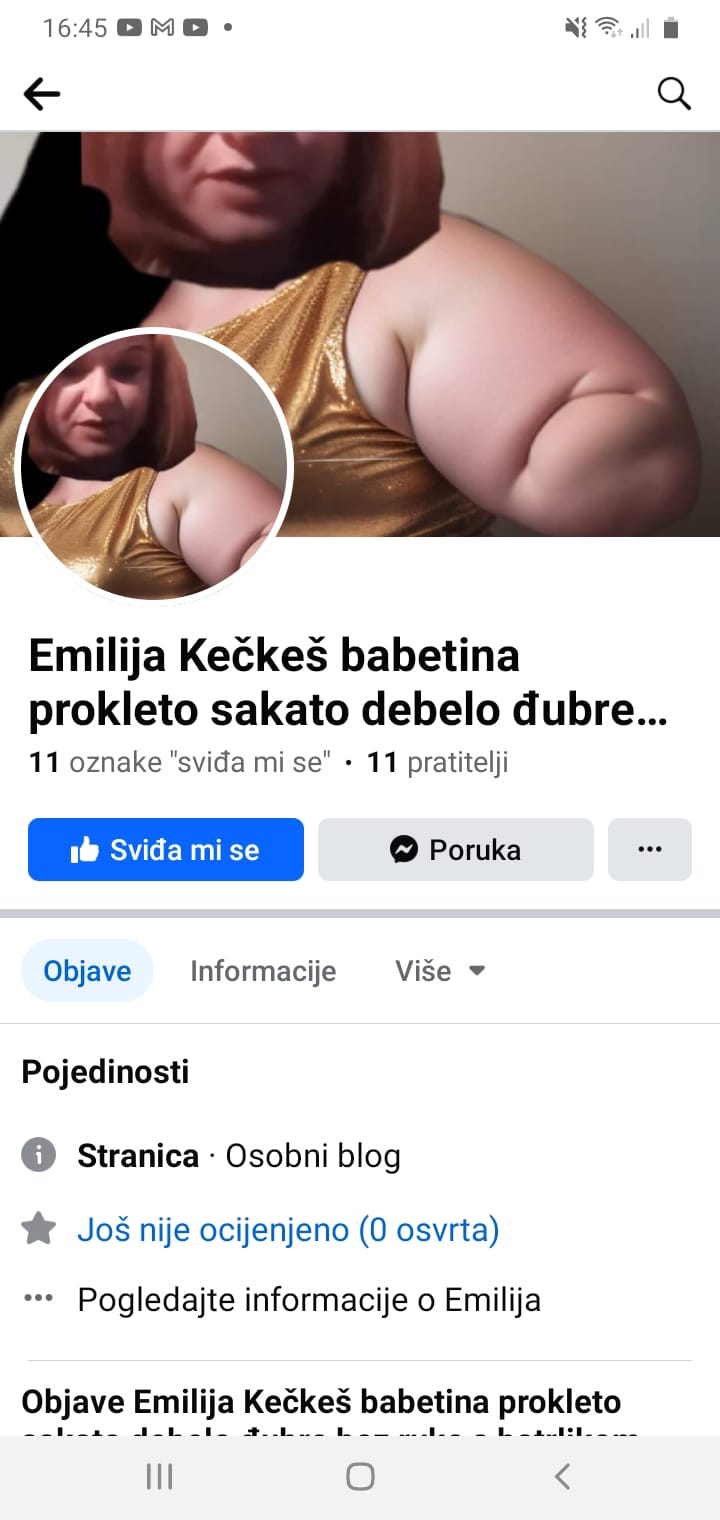
Task: Go to the home screen via system button
Action: click(360, 1476)
